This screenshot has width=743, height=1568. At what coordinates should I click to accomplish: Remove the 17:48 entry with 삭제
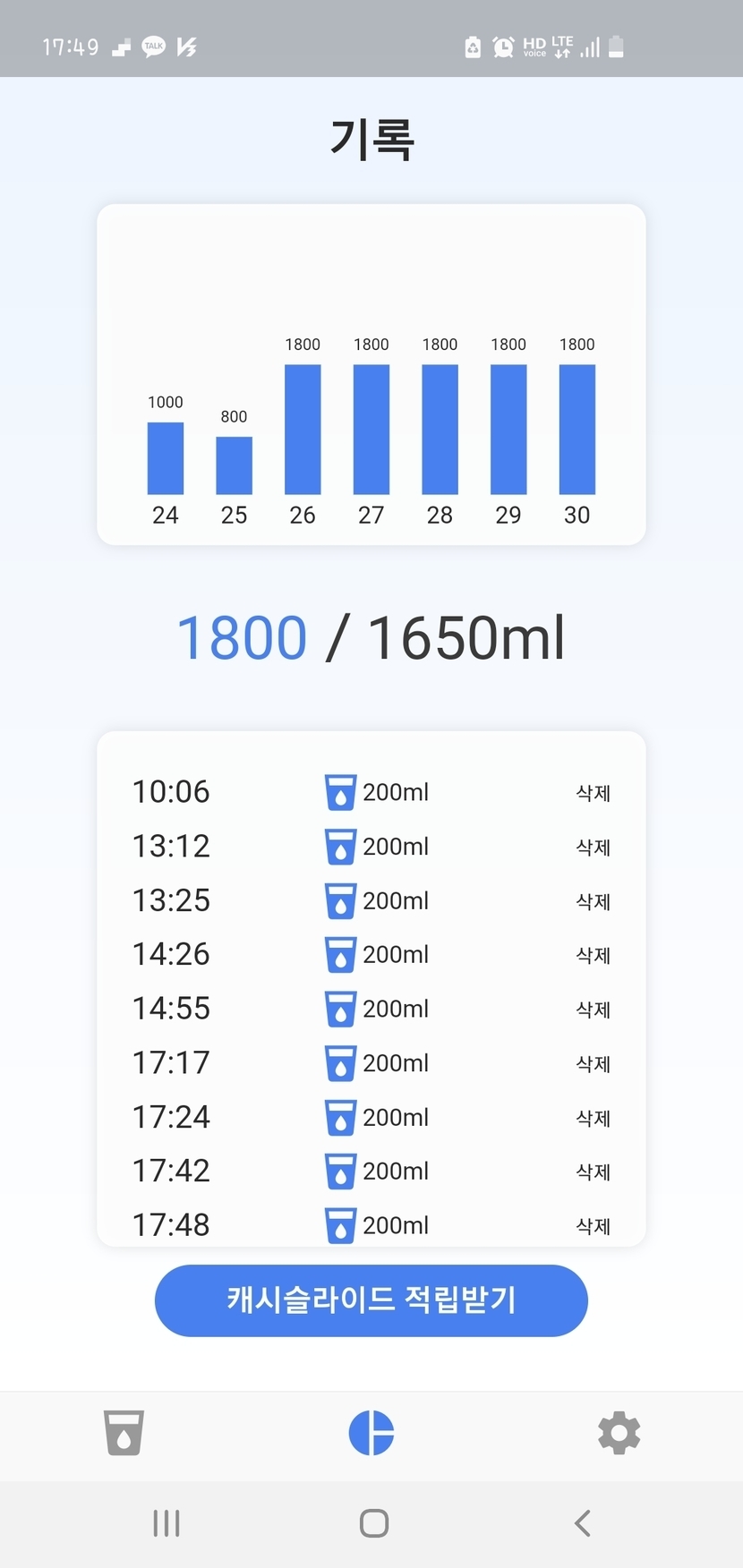(x=593, y=1226)
